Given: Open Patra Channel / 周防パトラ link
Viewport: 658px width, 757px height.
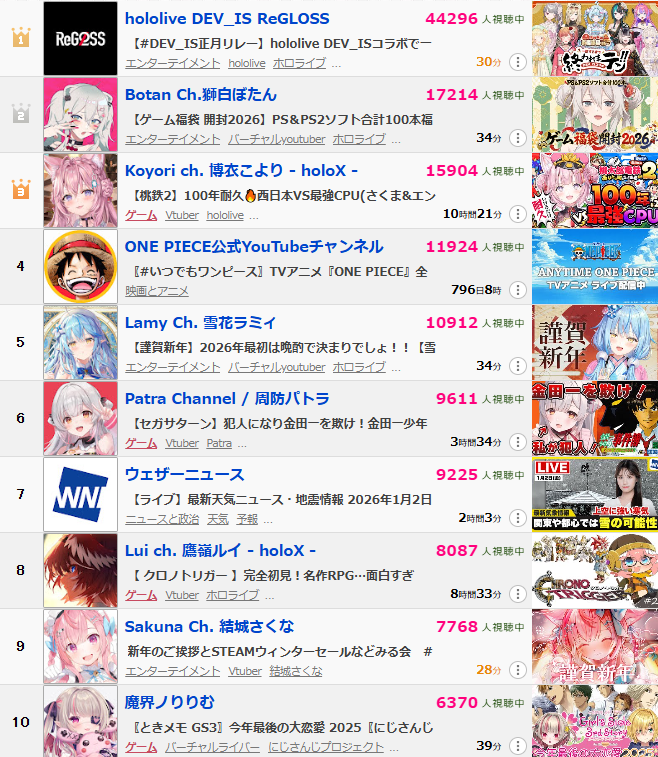Looking at the screenshot, I should click(x=227, y=399).
